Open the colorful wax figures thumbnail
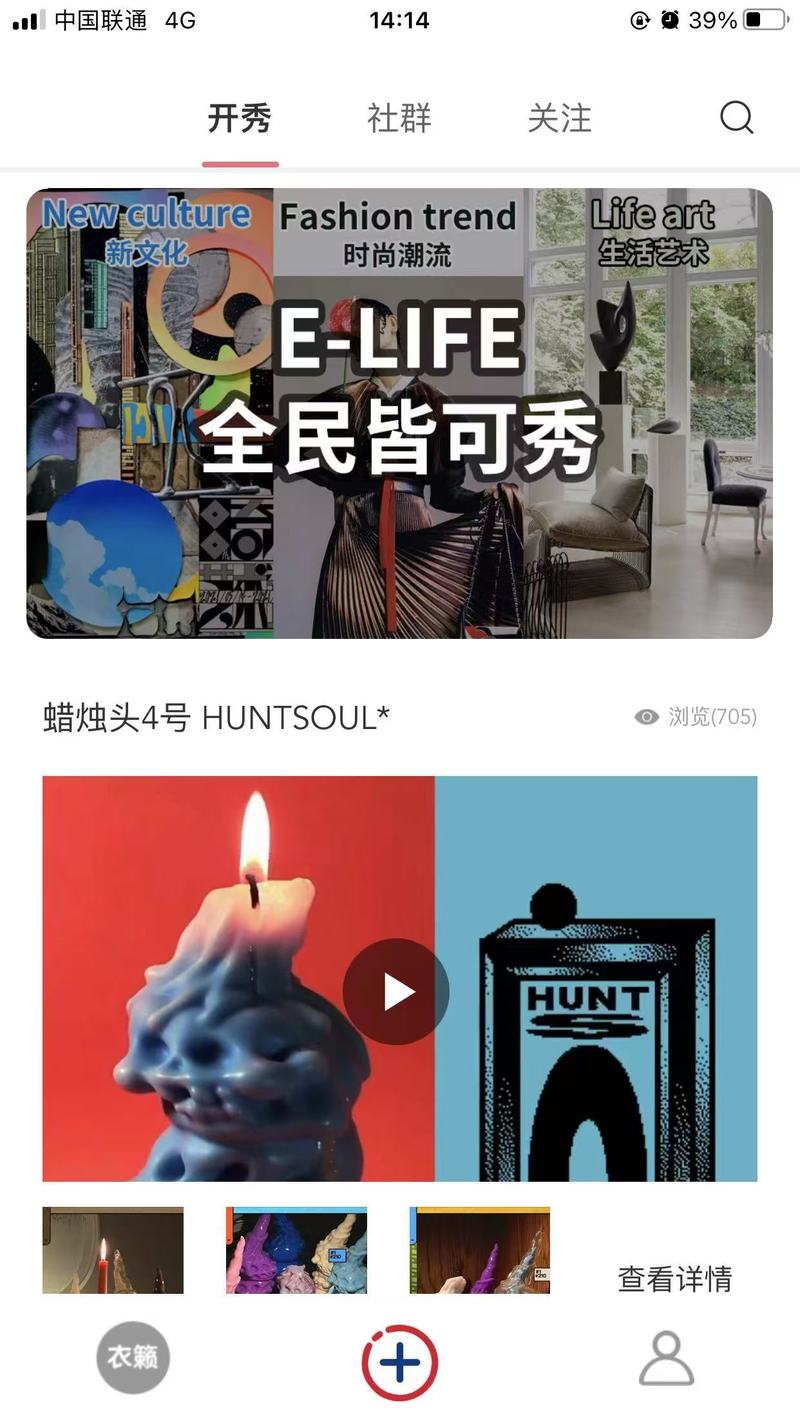The image size is (800, 1422). pyautogui.click(x=296, y=1250)
